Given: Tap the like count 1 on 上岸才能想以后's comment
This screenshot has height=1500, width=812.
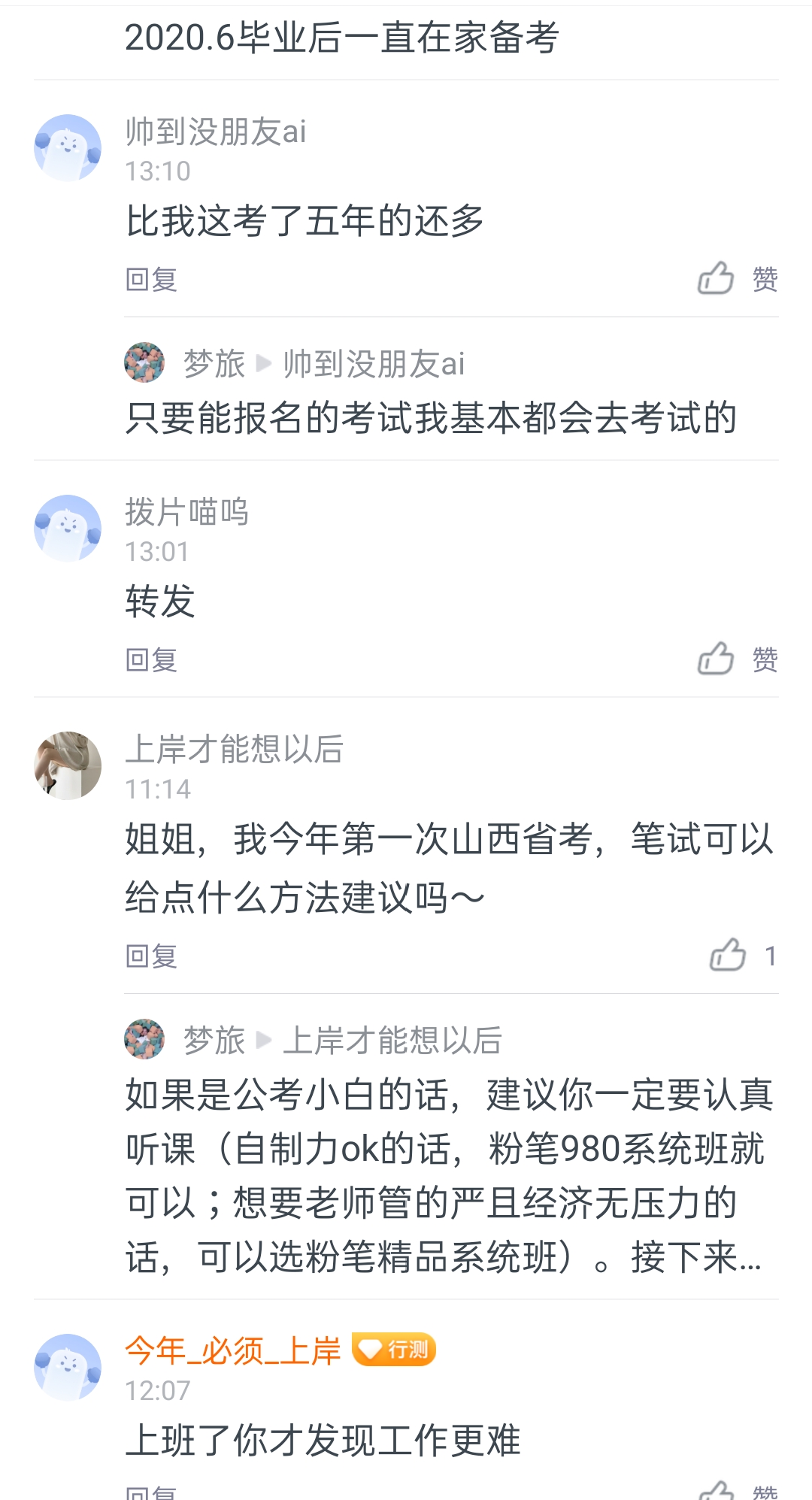Looking at the screenshot, I should click(771, 954).
